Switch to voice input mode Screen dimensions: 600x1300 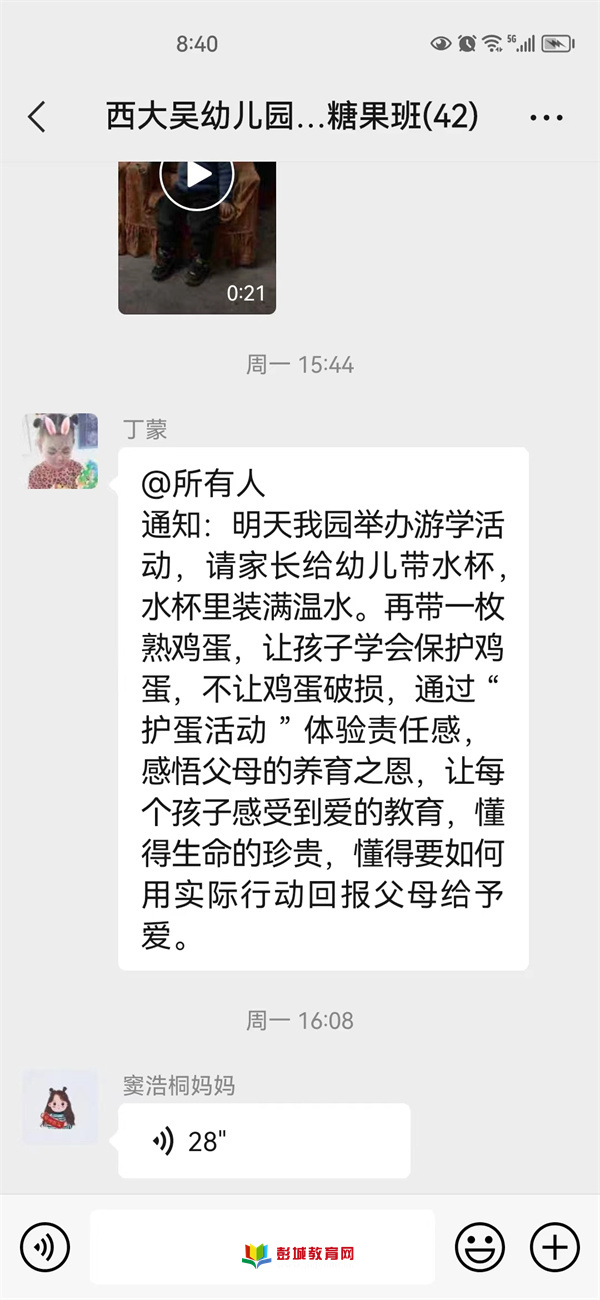click(45, 1247)
